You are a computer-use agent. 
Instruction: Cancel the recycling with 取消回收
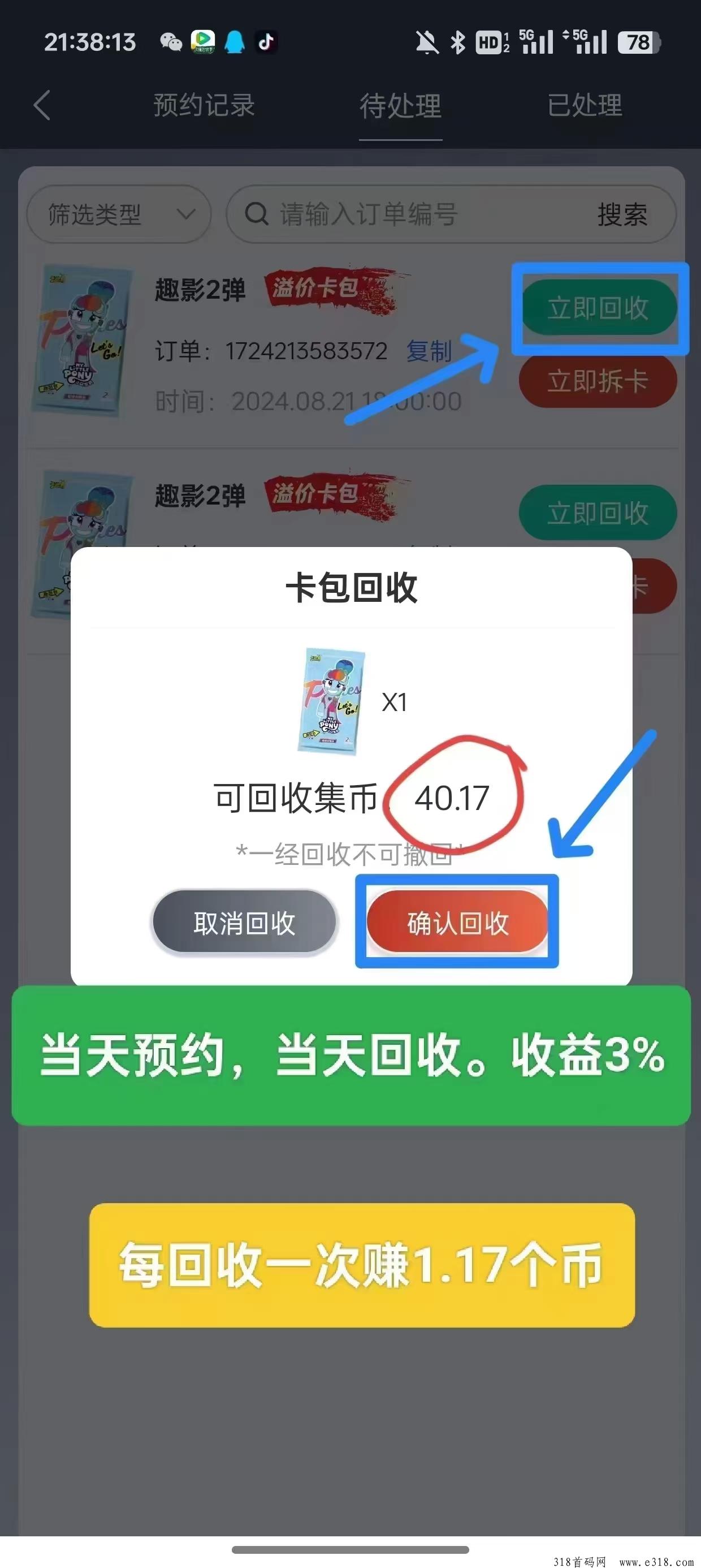244,922
